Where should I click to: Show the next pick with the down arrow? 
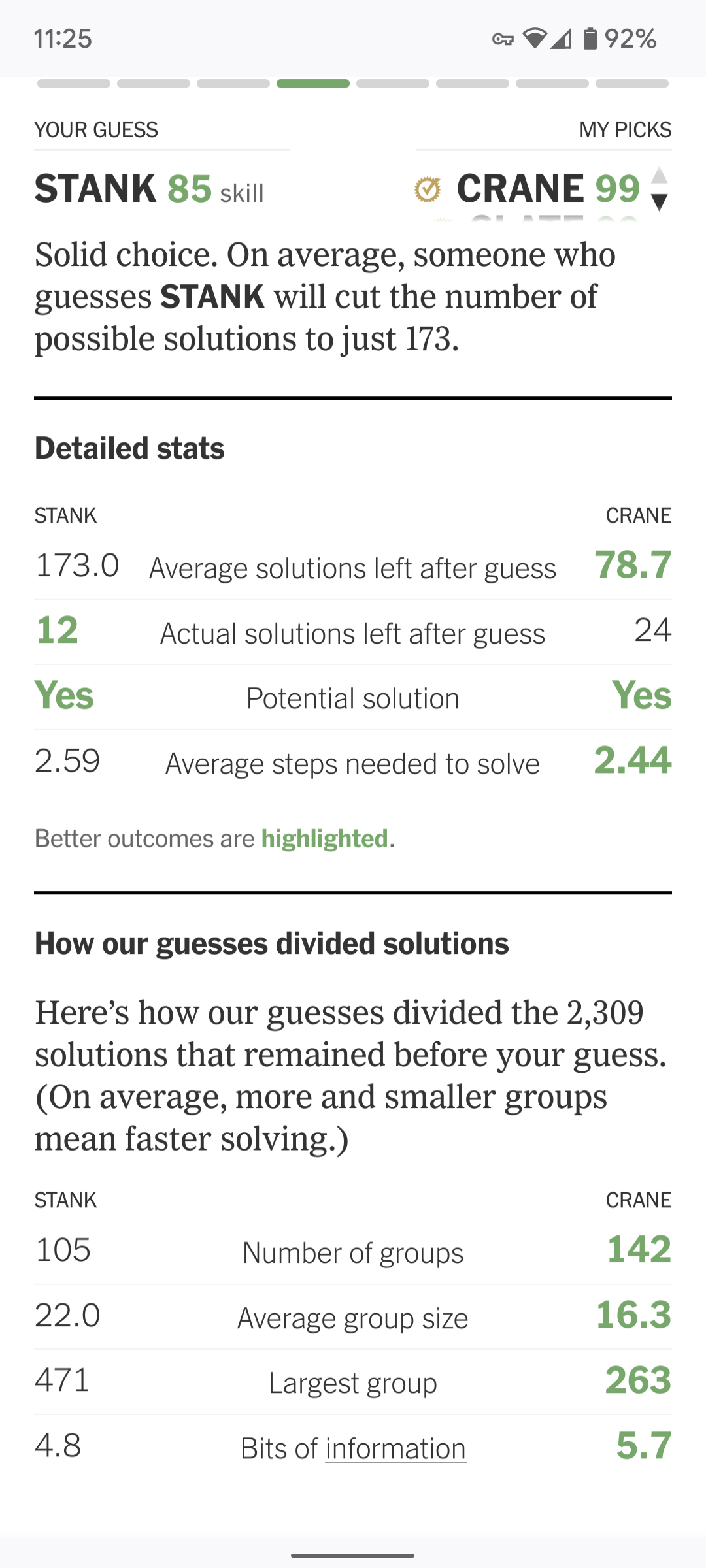point(660,203)
